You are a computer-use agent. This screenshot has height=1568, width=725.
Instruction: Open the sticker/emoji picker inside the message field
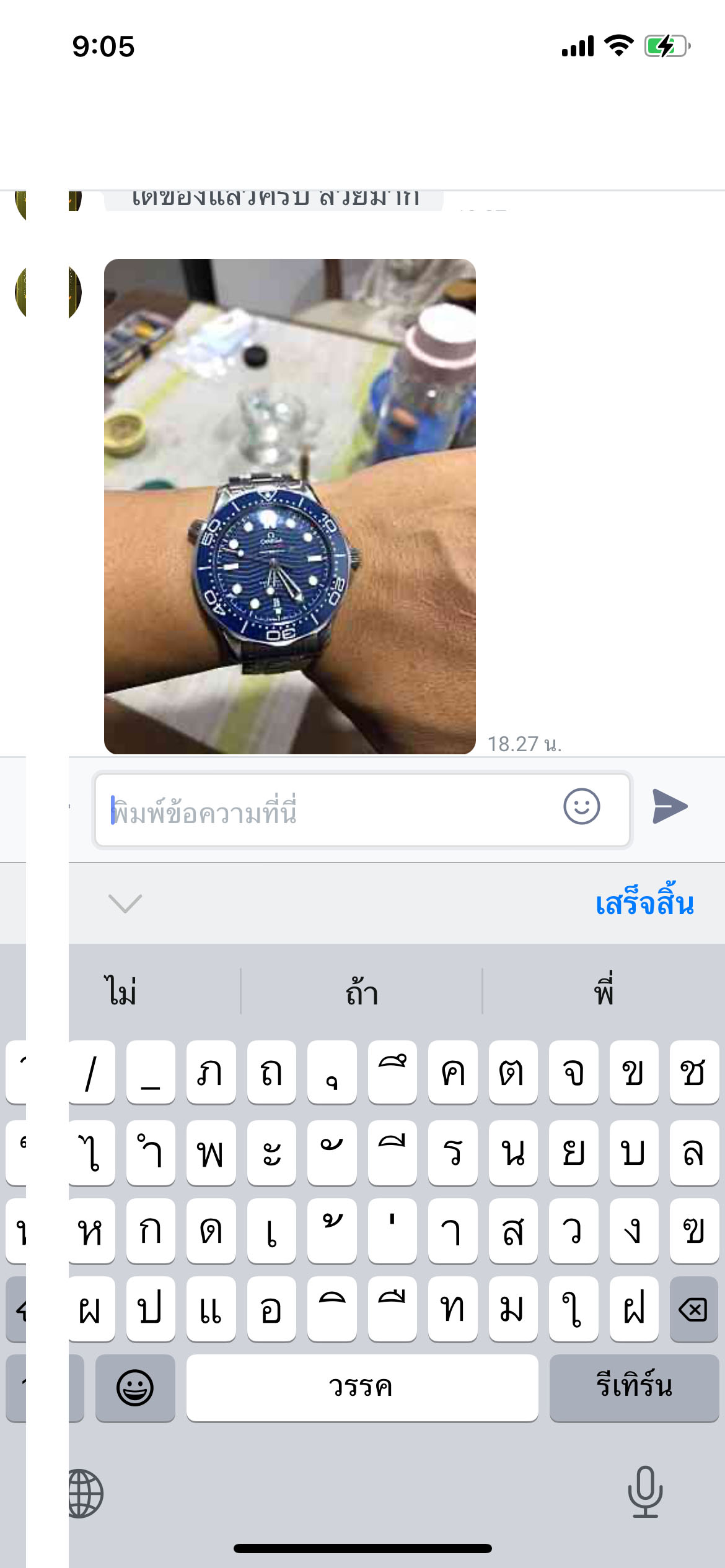[x=581, y=807]
